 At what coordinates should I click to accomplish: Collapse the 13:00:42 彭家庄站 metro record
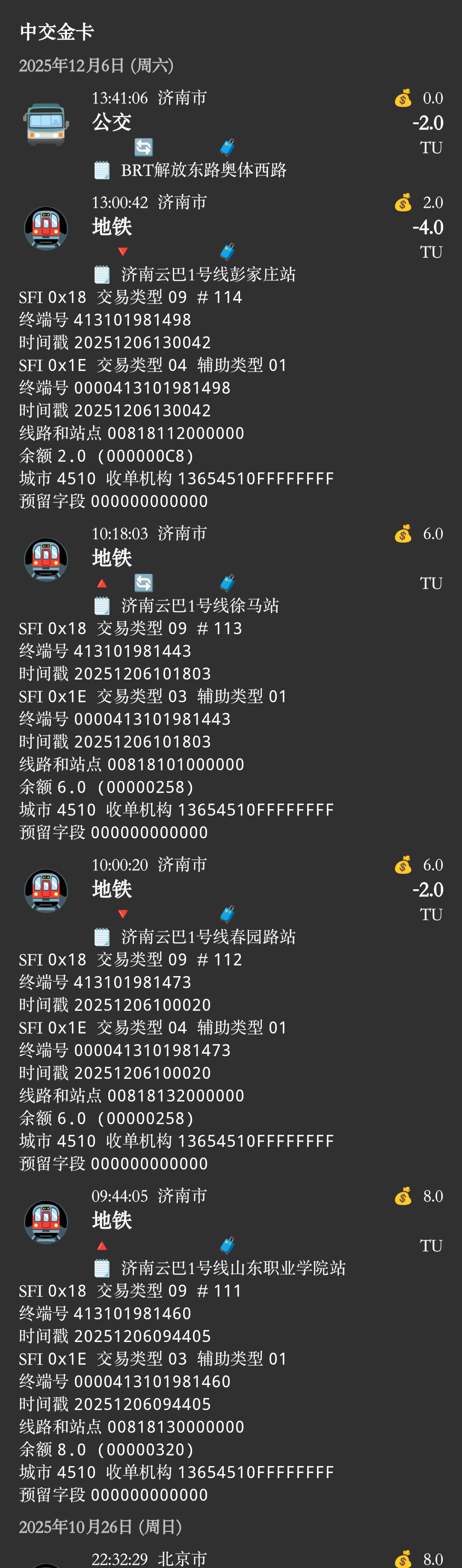point(231,238)
